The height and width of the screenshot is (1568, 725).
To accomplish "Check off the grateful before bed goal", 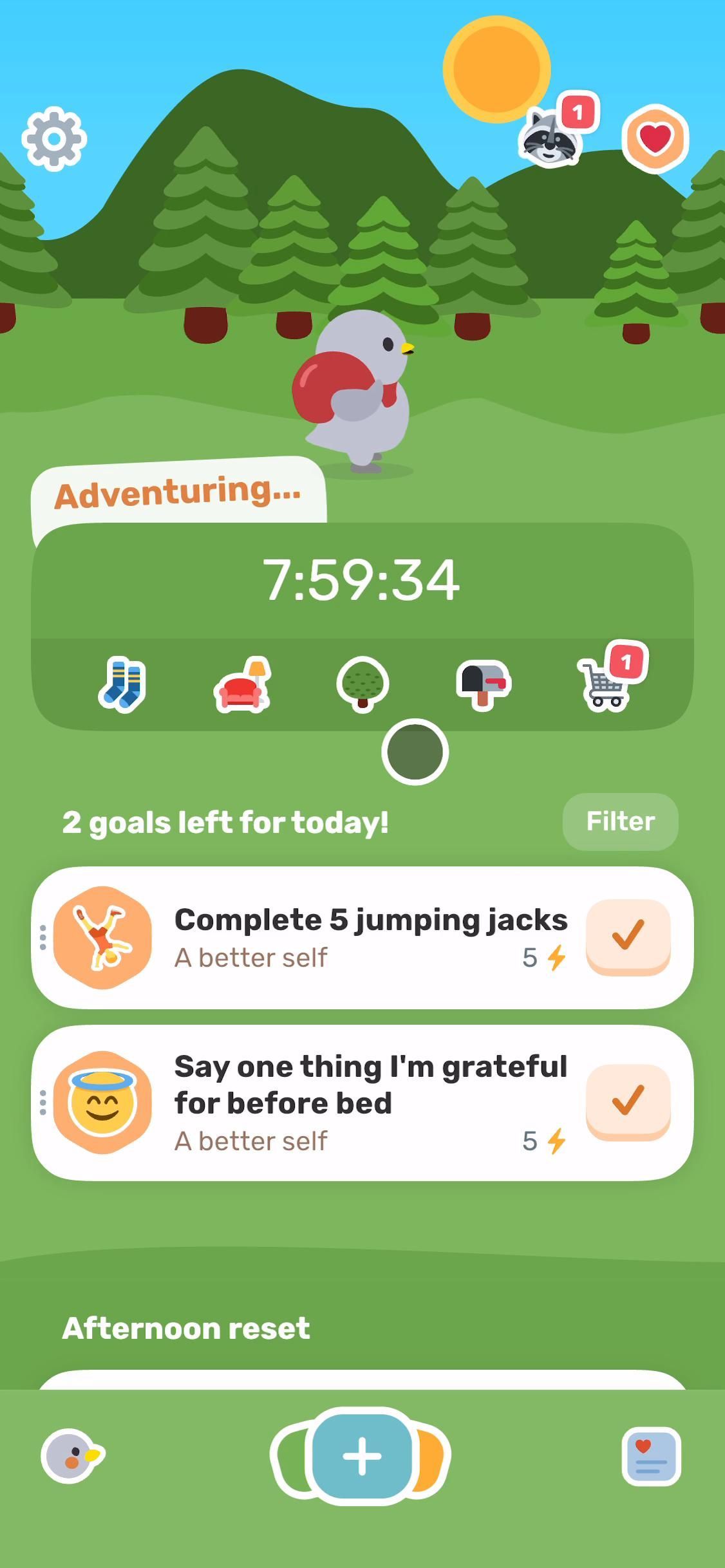I will [x=628, y=1101].
